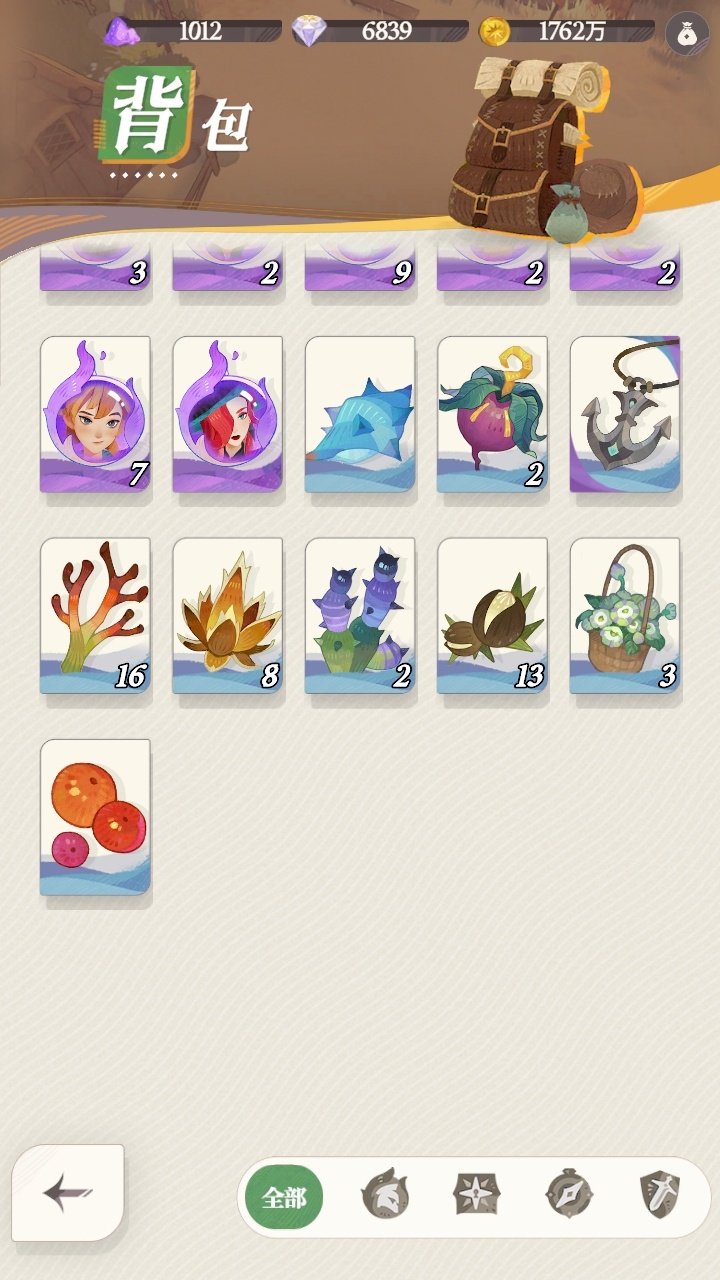Select the orange fruit slices item

click(95, 817)
